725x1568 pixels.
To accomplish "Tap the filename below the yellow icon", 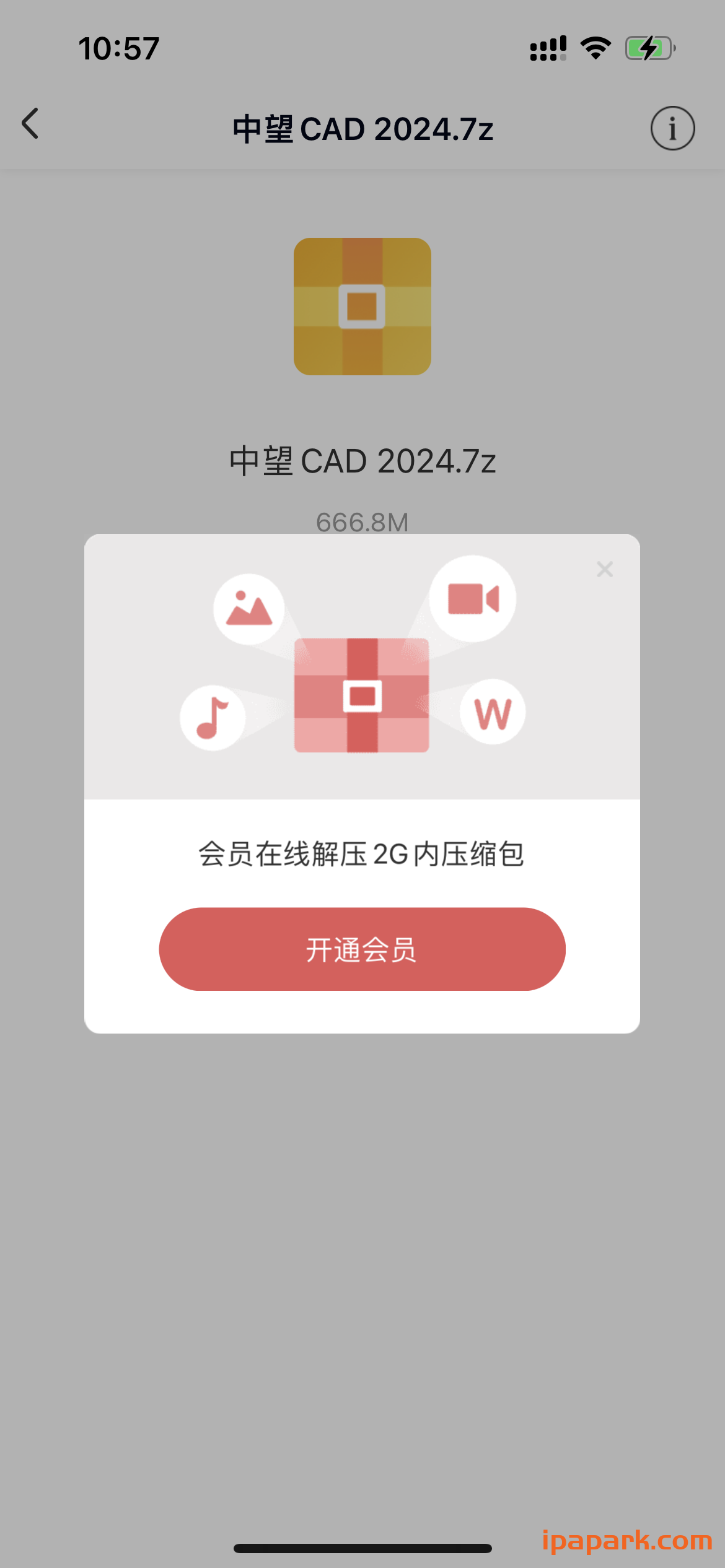I will point(362,460).
